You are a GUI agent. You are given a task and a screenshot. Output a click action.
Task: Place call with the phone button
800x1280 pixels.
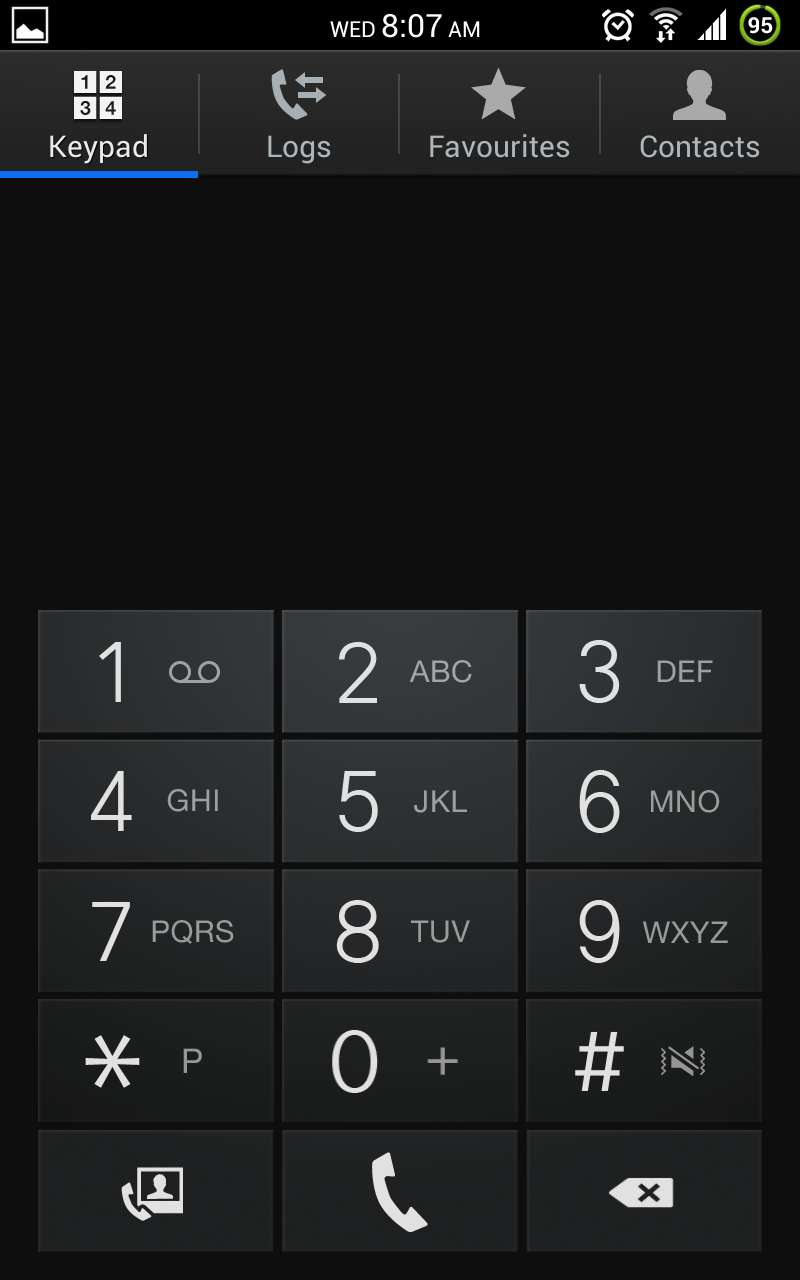coord(400,1191)
